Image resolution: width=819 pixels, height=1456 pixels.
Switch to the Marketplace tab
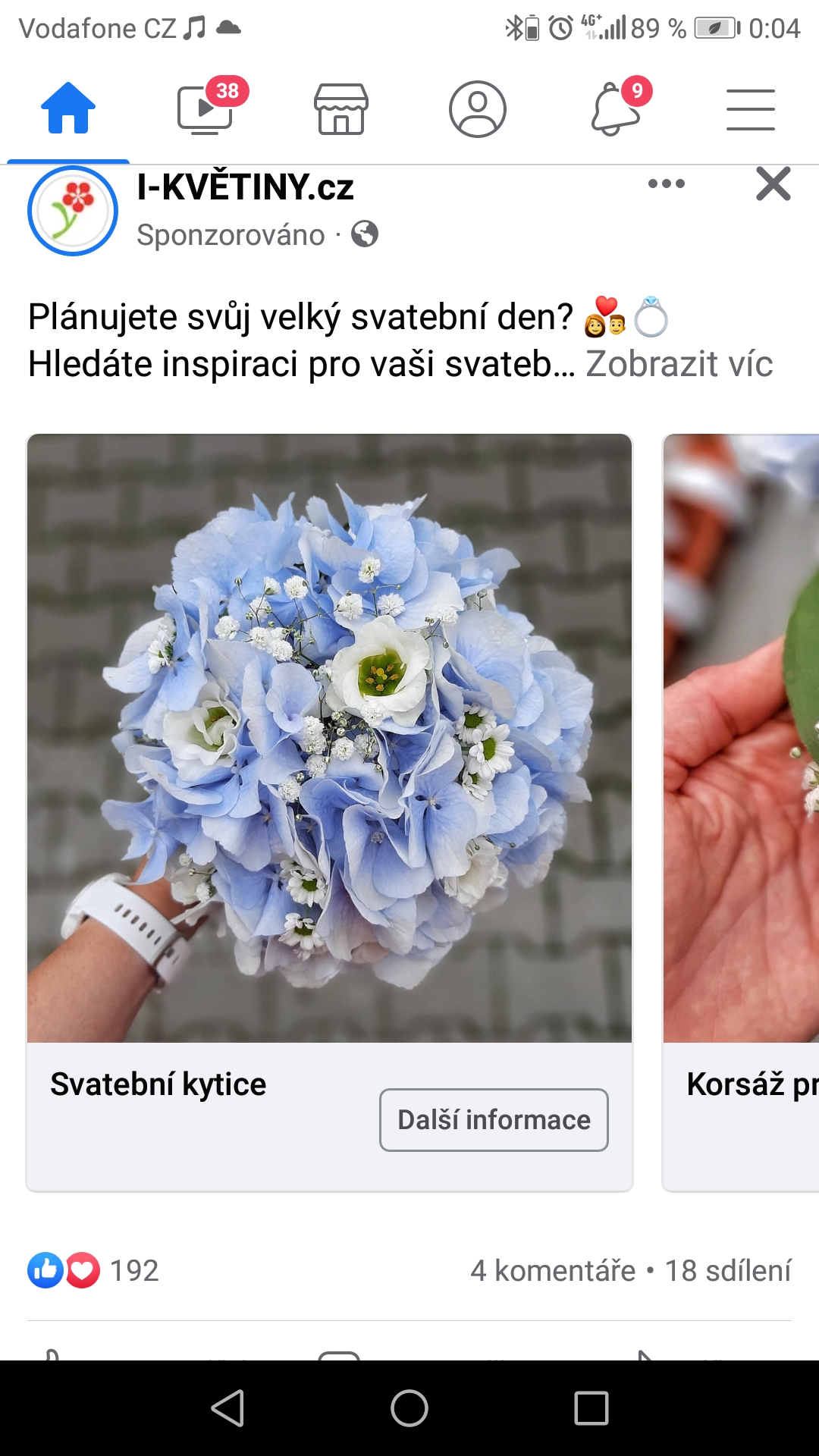341,109
